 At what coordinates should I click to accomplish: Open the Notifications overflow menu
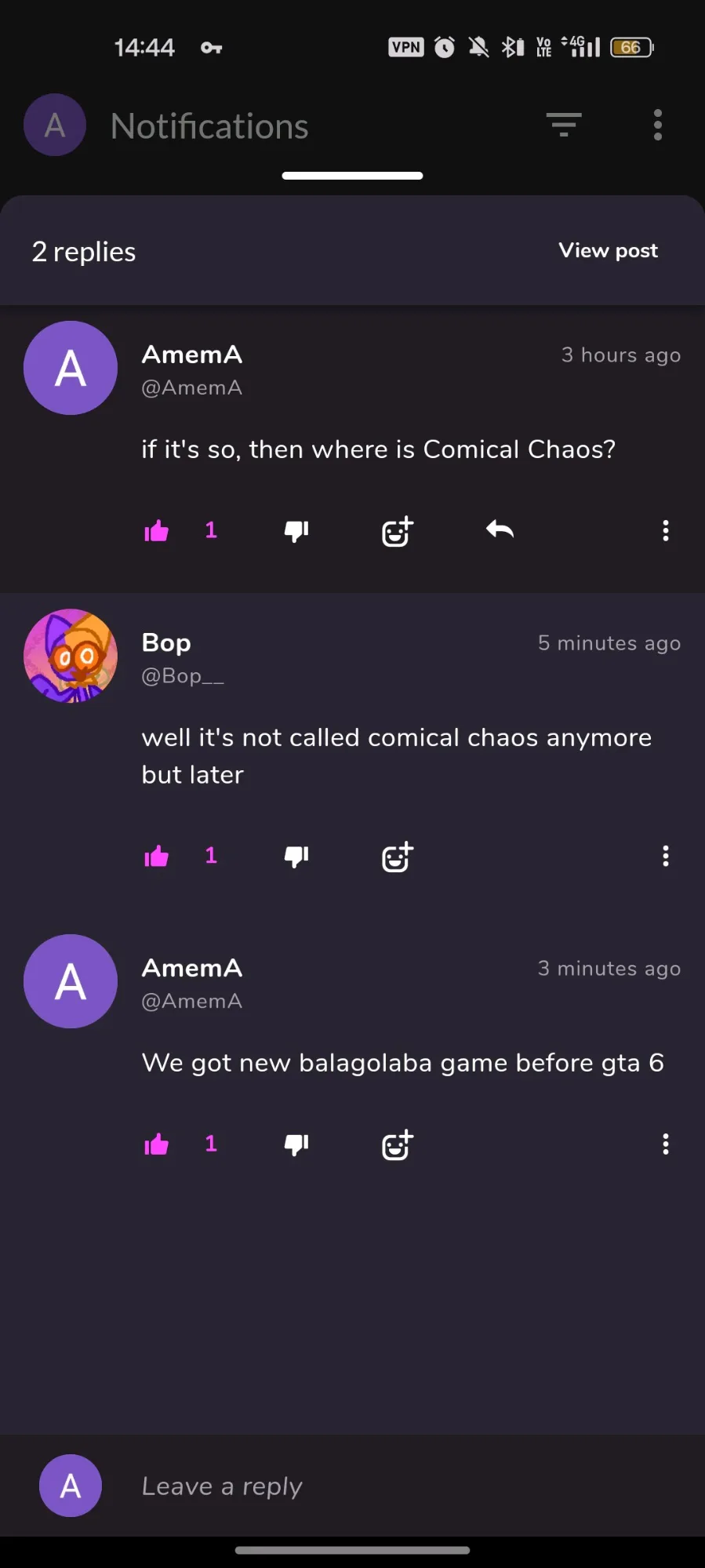[x=658, y=125]
